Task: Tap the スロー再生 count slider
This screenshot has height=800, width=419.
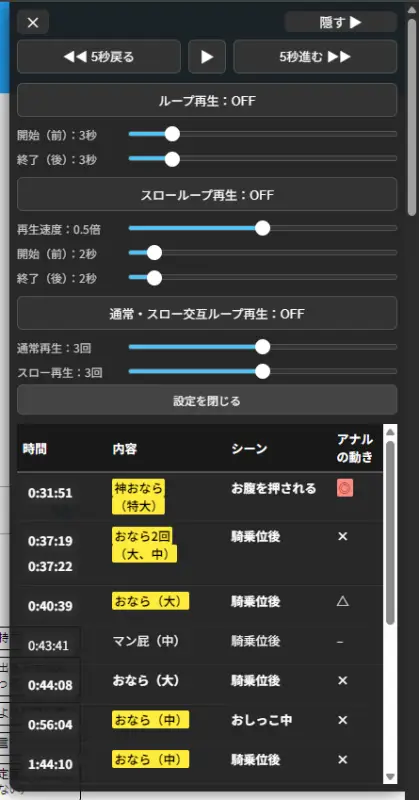Action: pos(262,371)
